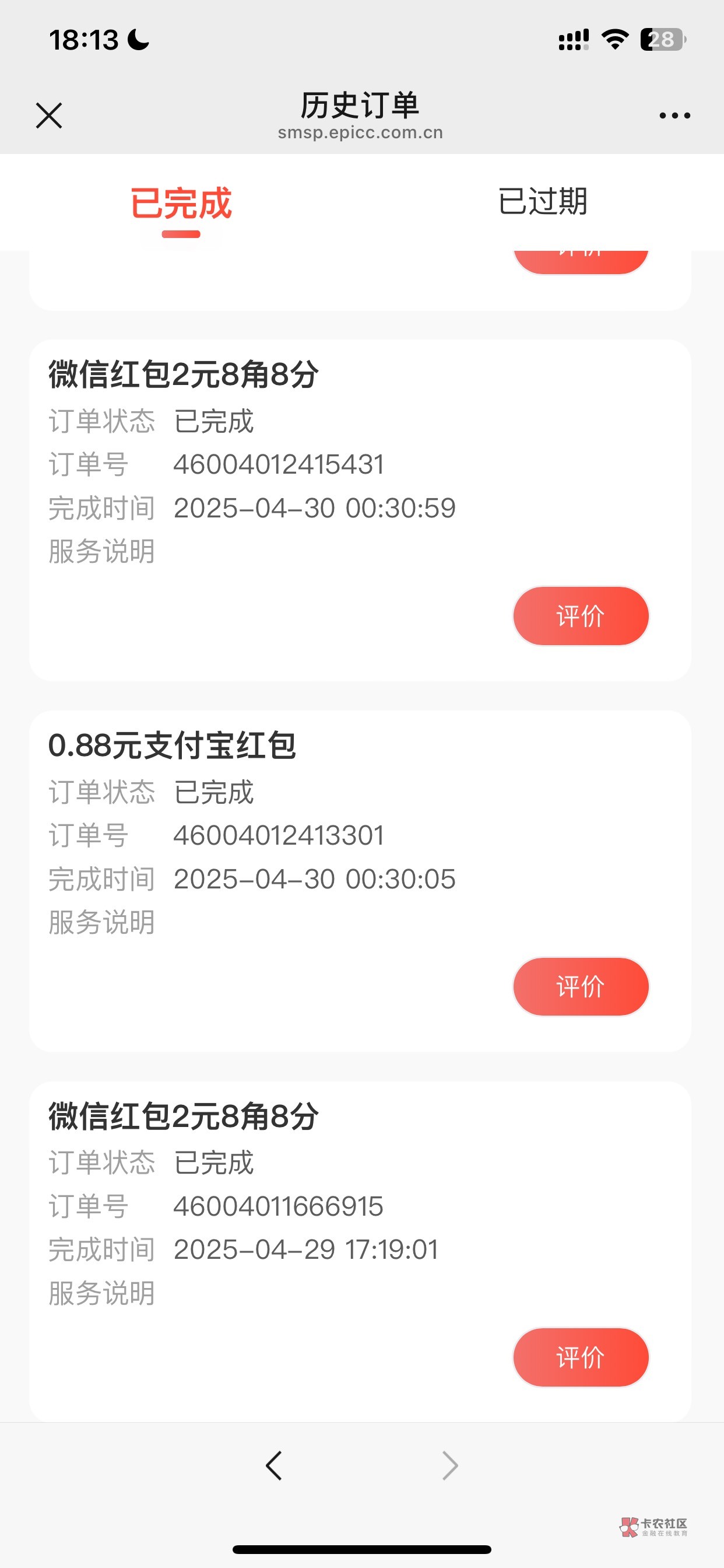Tap 评价 for order 46004011666915
This screenshot has width=724, height=1568.
click(581, 1357)
